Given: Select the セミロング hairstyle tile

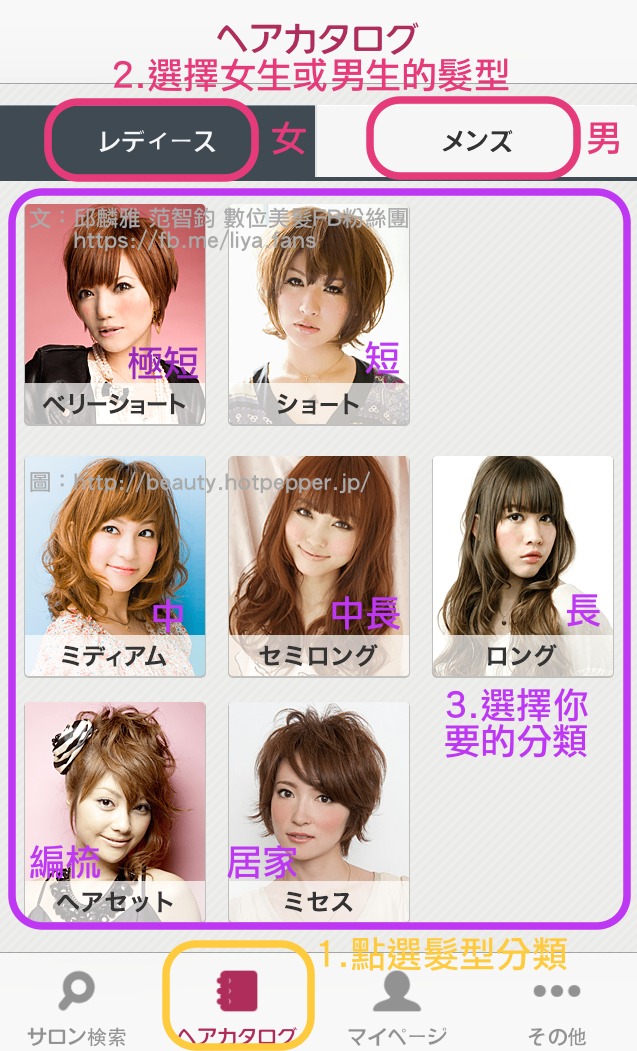Looking at the screenshot, I should point(318,566).
